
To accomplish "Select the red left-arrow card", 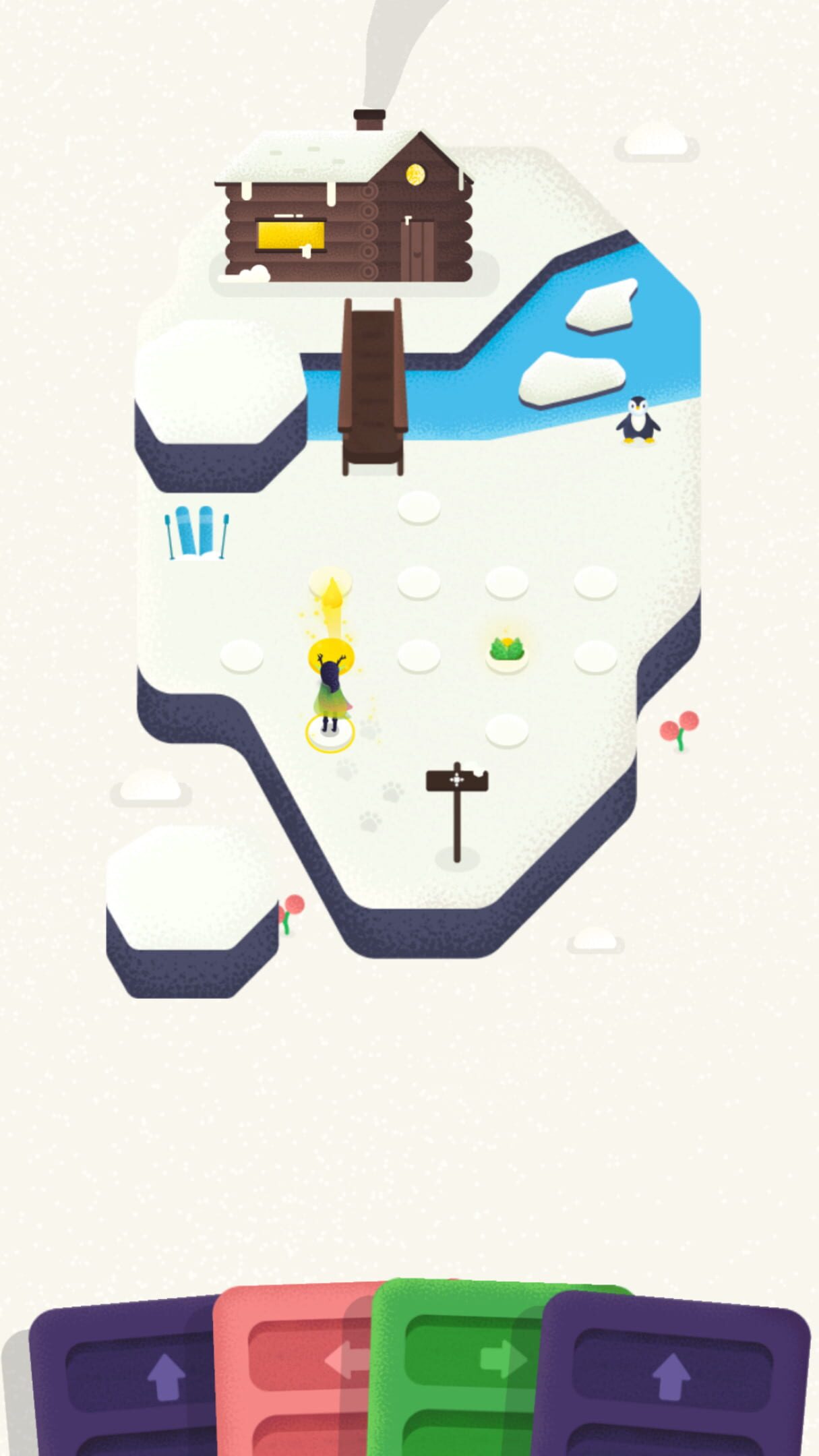I will 290,1368.
